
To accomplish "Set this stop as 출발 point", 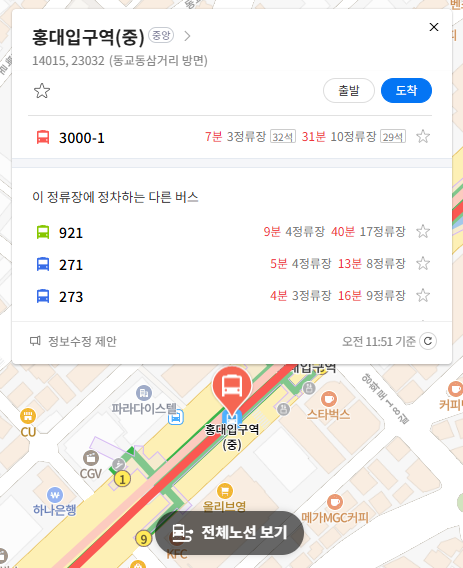I will click(x=349, y=91).
